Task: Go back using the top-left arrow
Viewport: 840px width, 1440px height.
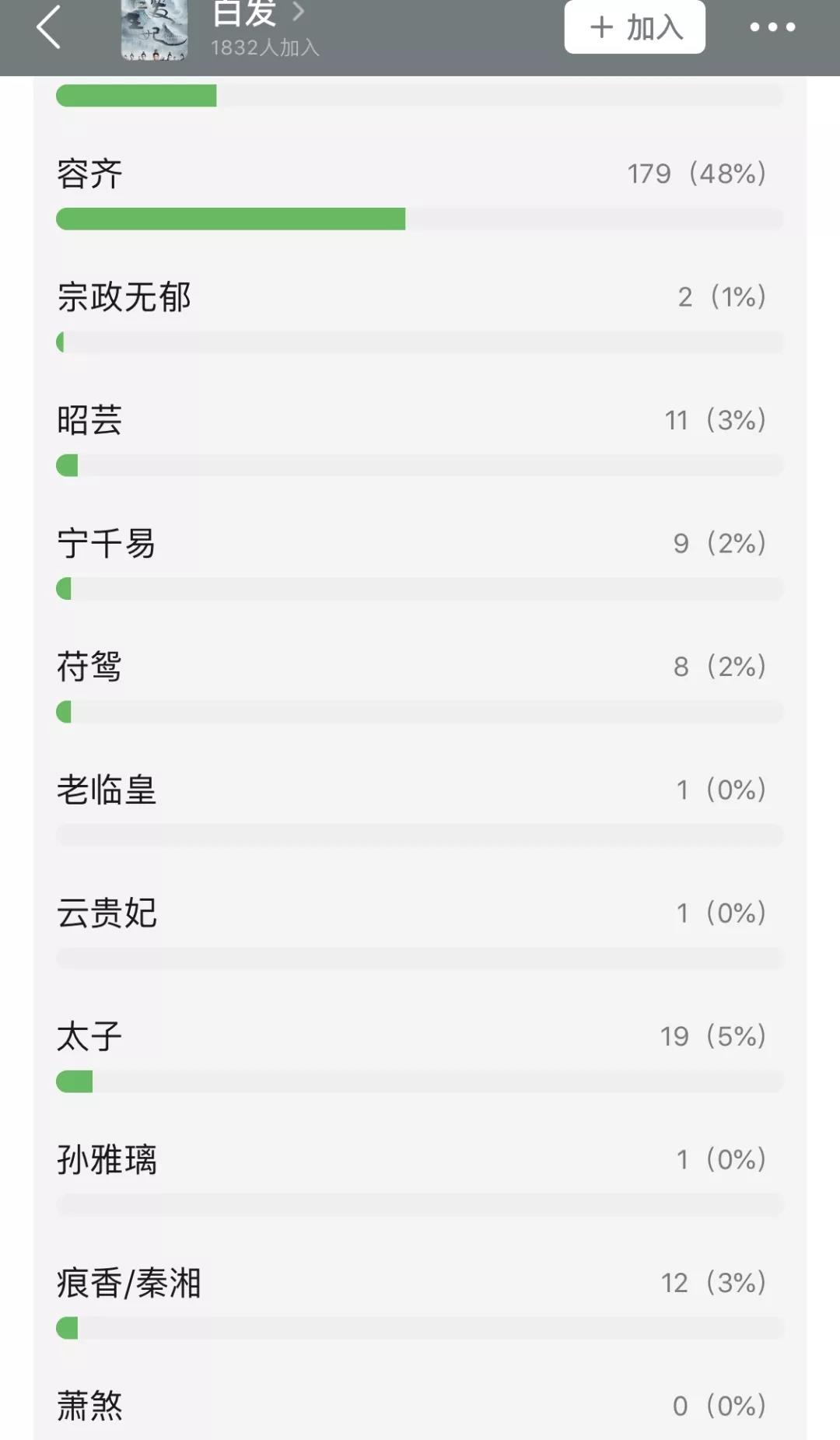Action: click(x=48, y=28)
